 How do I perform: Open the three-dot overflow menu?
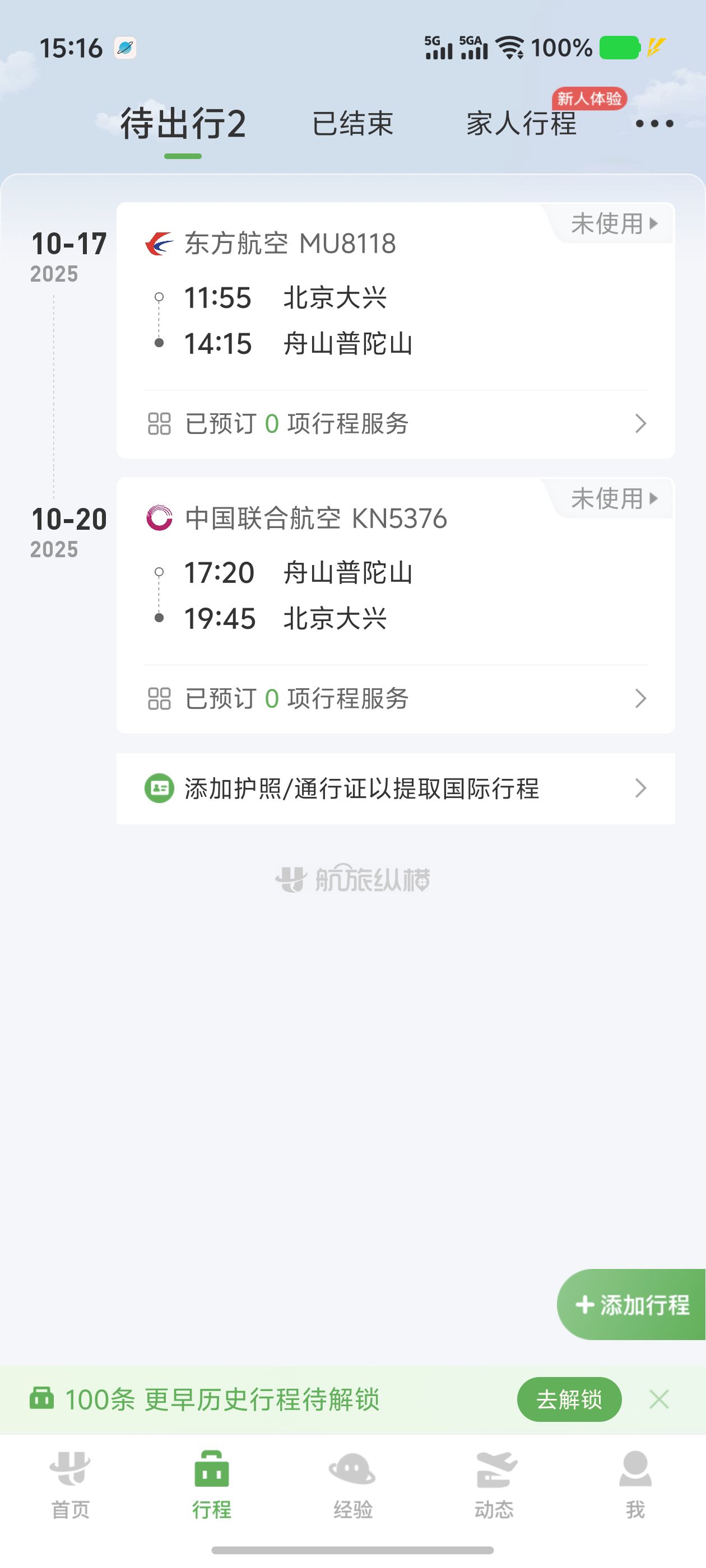654,124
